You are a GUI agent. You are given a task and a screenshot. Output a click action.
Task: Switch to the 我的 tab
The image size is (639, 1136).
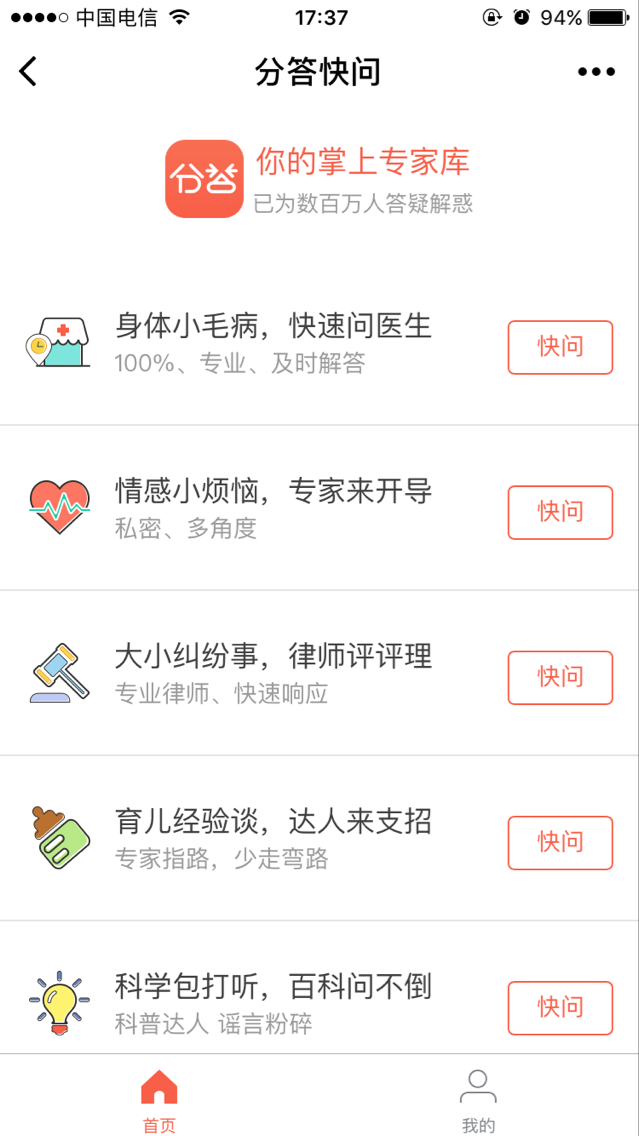[478, 1100]
